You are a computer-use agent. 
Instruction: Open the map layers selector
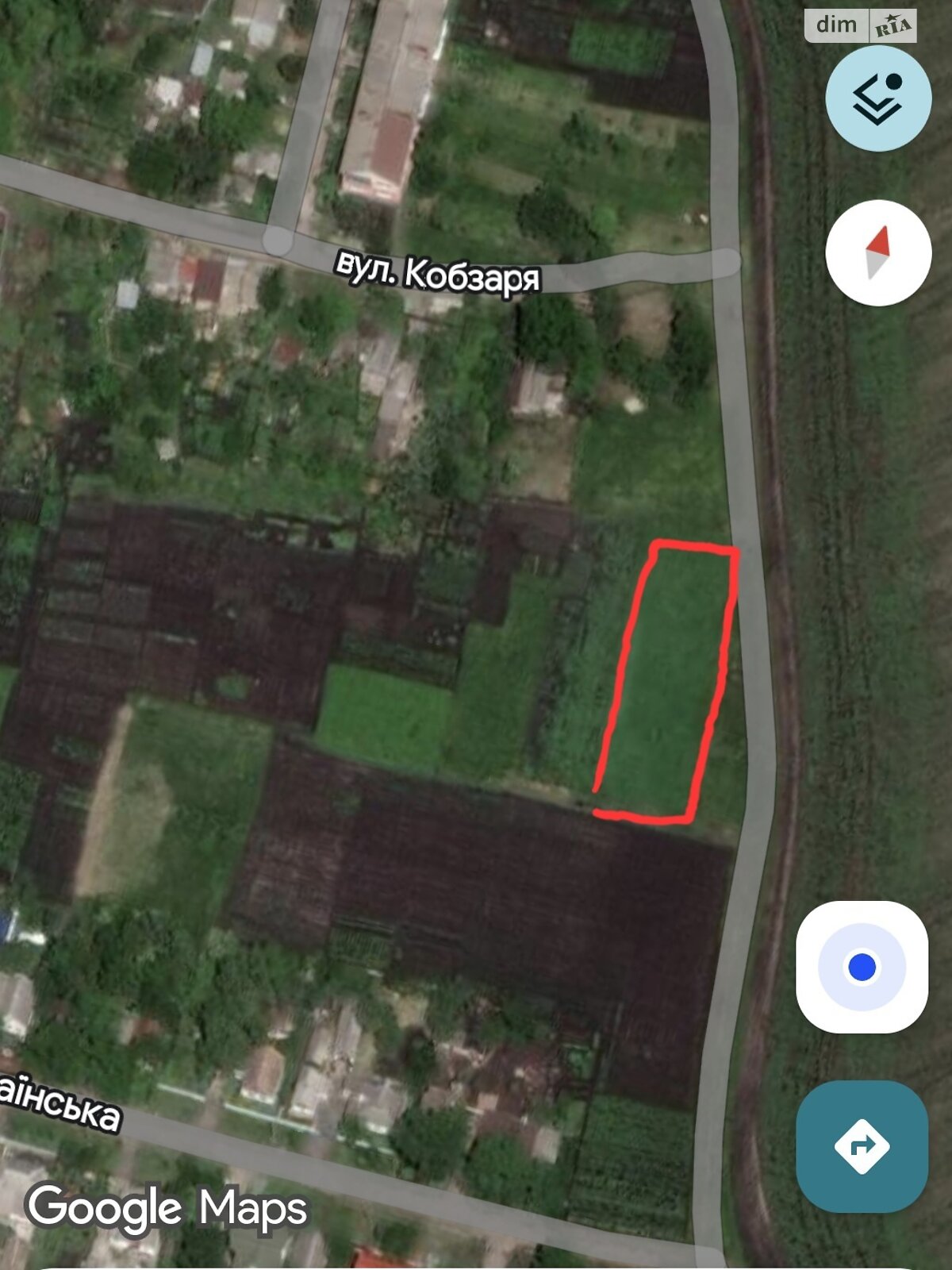pyautogui.click(x=878, y=98)
